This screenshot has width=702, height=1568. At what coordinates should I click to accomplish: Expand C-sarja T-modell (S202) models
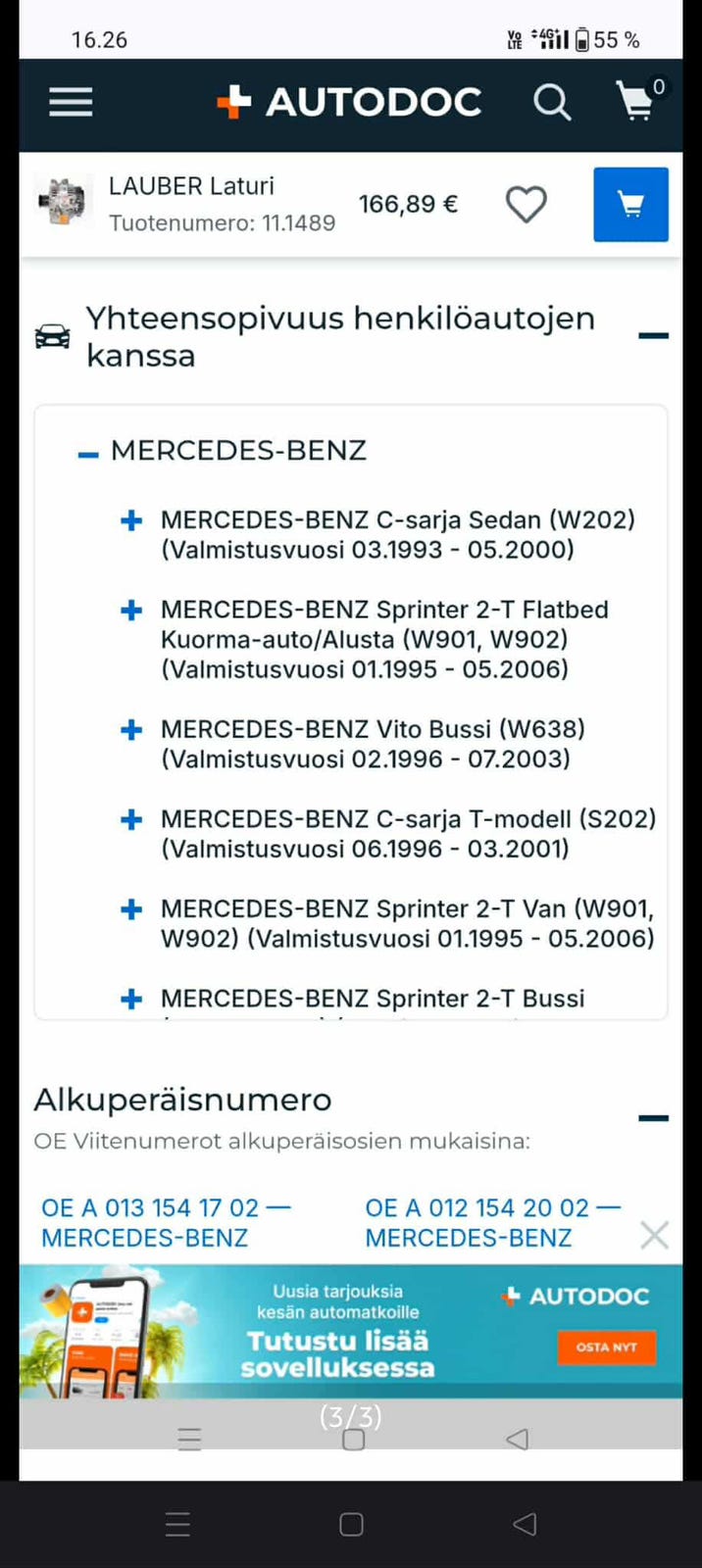click(131, 820)
